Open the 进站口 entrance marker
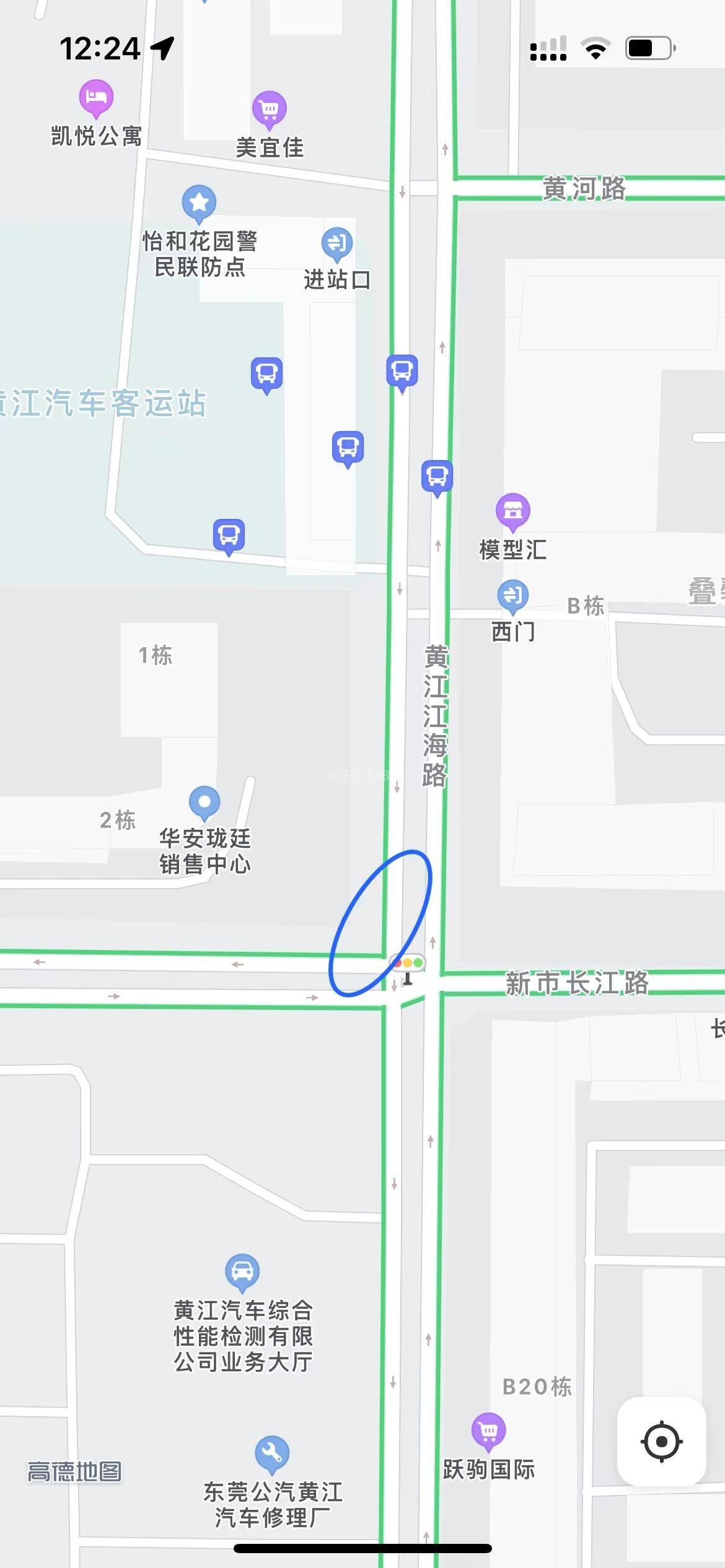The image size is (725, 1568). 337,243
